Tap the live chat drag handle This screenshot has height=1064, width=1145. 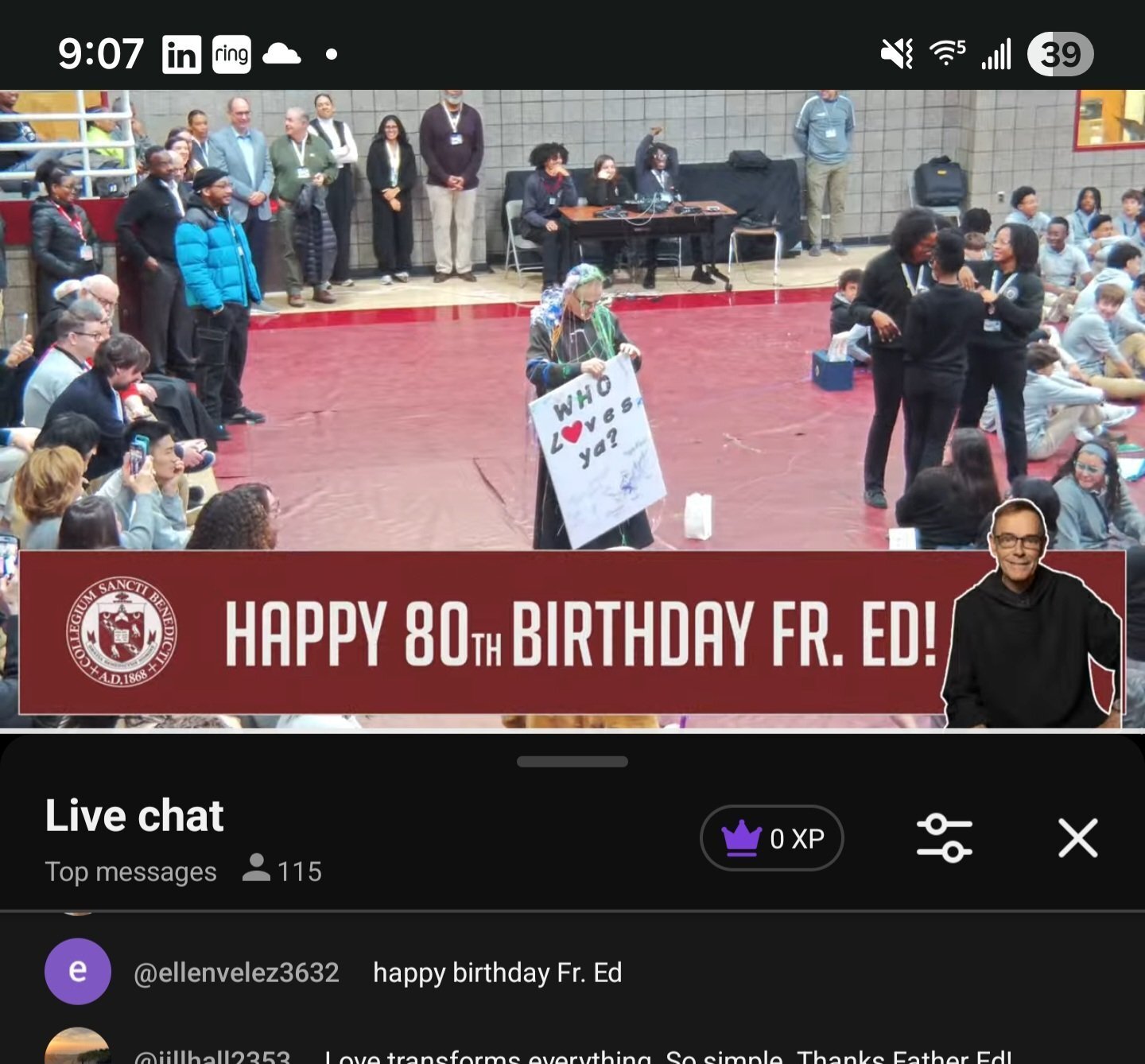click(x=572, y=762)
